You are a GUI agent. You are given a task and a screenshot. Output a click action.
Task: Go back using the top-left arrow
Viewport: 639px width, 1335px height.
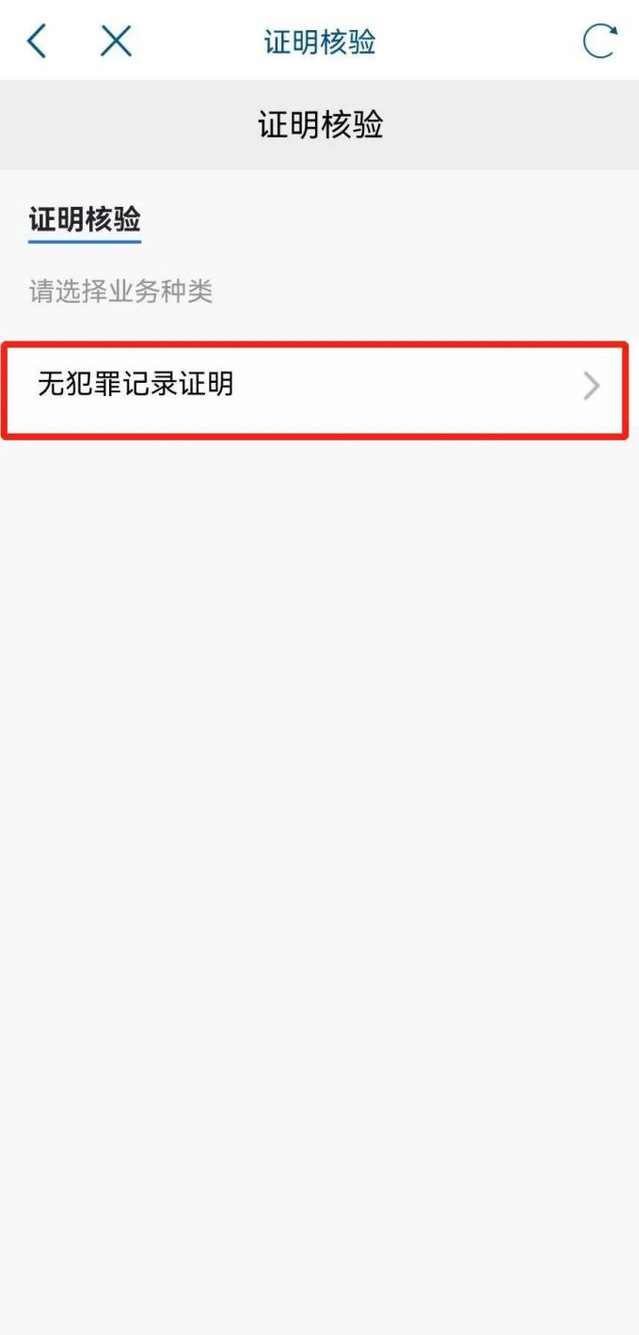click(37, 41)
